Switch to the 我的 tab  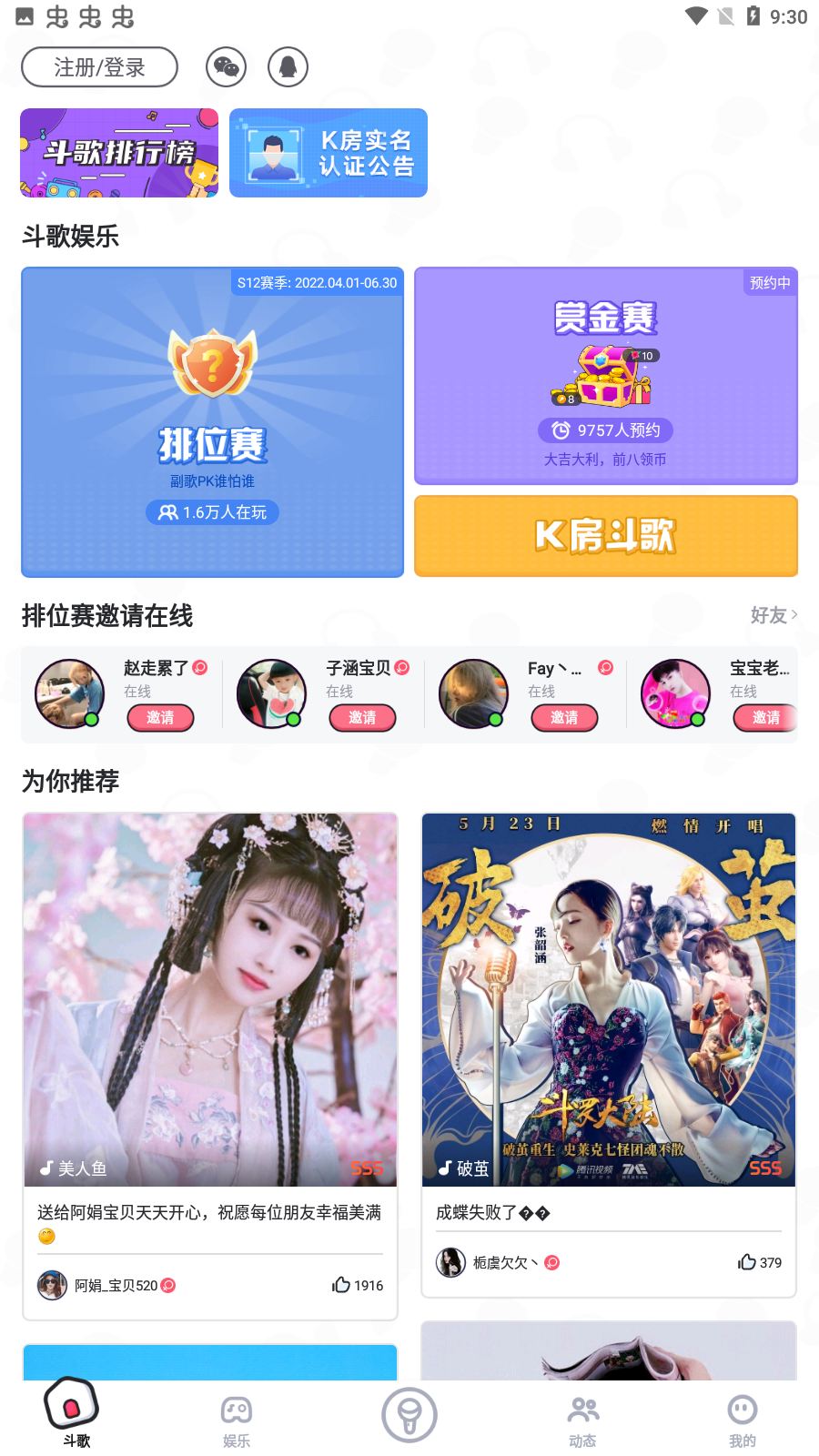pyautogui.click(x=743, y=1421)
